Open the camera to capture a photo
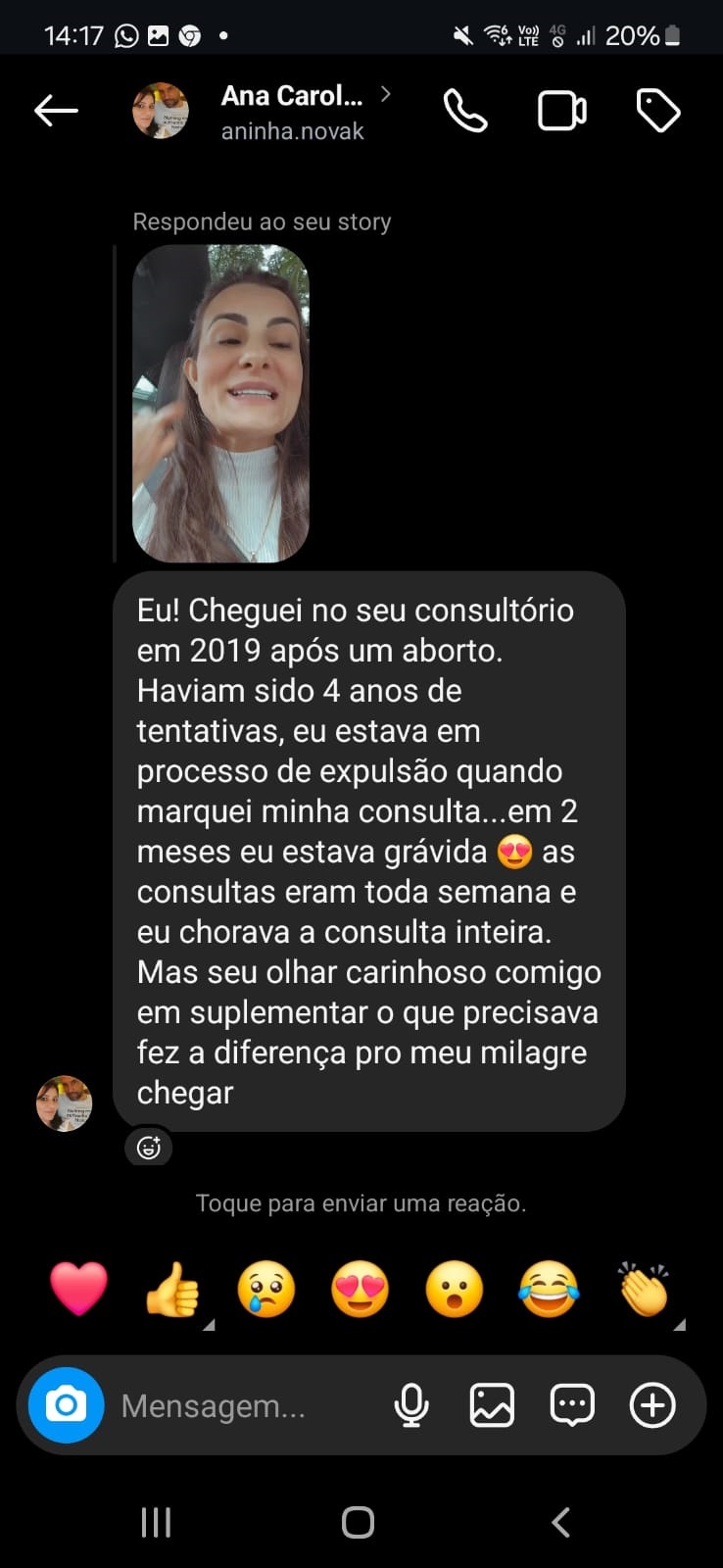 65,1405
